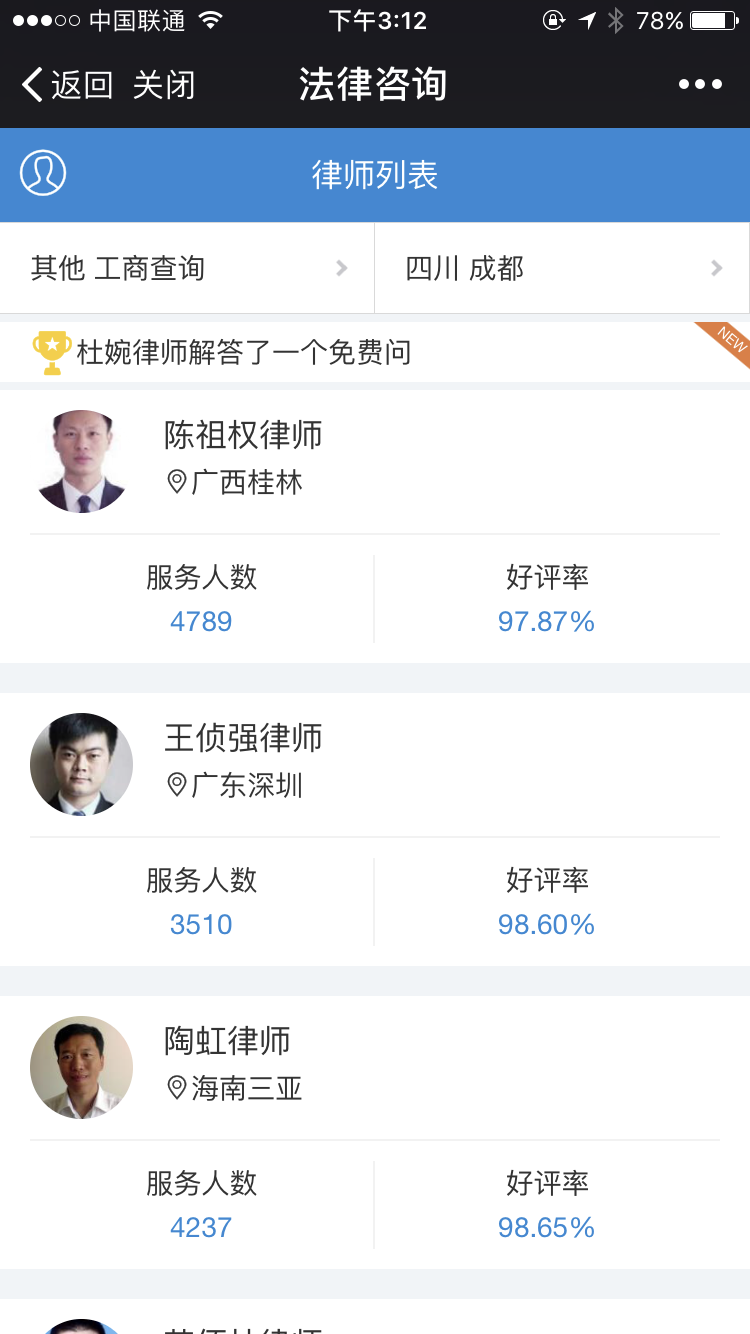The height and width of the screenshot is (1334, 750).
Task: Tap the back chevron icon at top left
Action: point(32,84)
